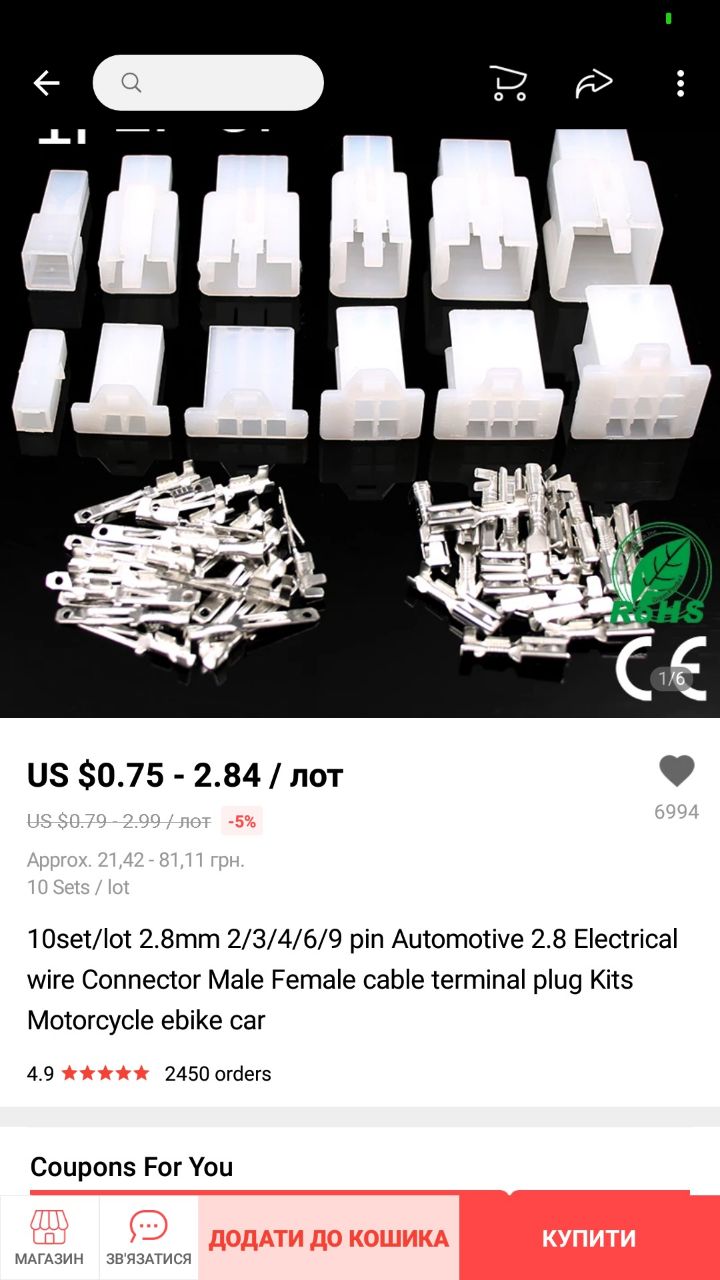
Task: Open the search field
Action: [x=208, y=83]
